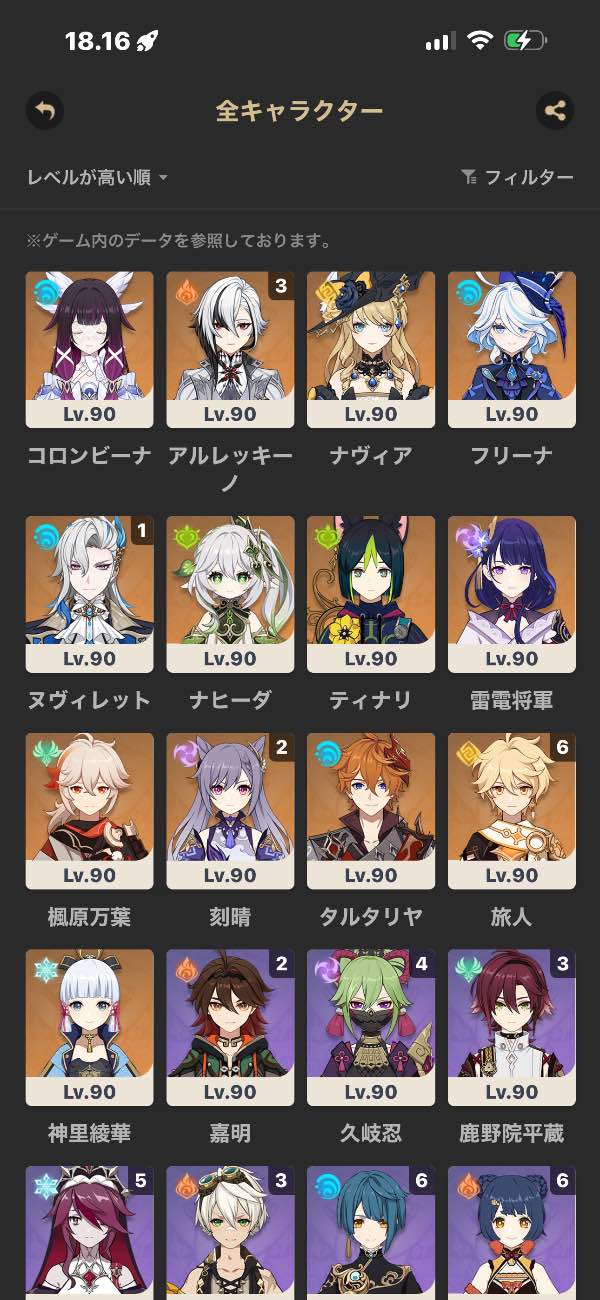Open the レベルが高い順 sort dropdown

pyautogui.click(x=97, y=177)
